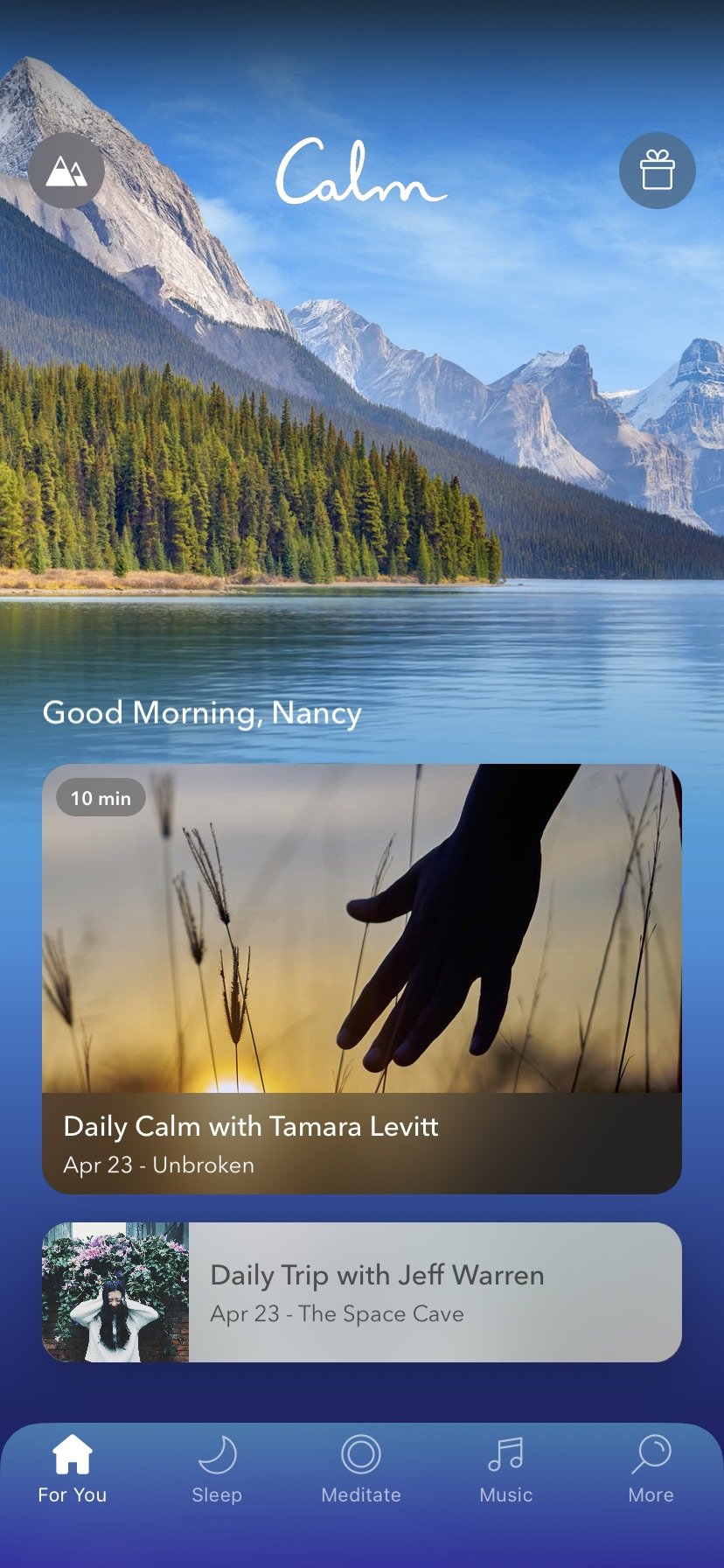The width and height of the screenshot is (724, 1568).
Task: Open Daily Trip with Jeff Warren
Action: tap(362, 1291)
